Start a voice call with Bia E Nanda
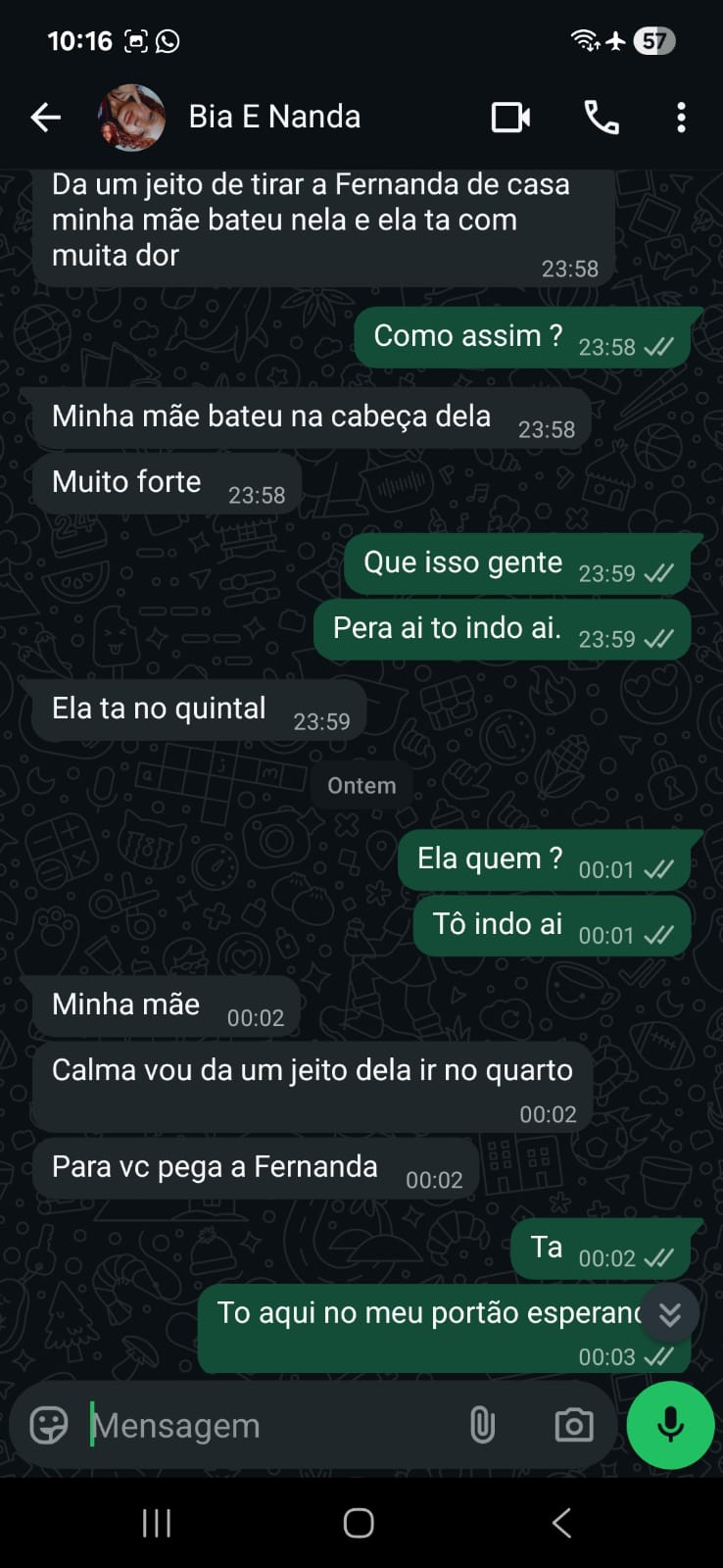Image resolution: width=723 pixels, height=1568 pixels. point(601,118)
